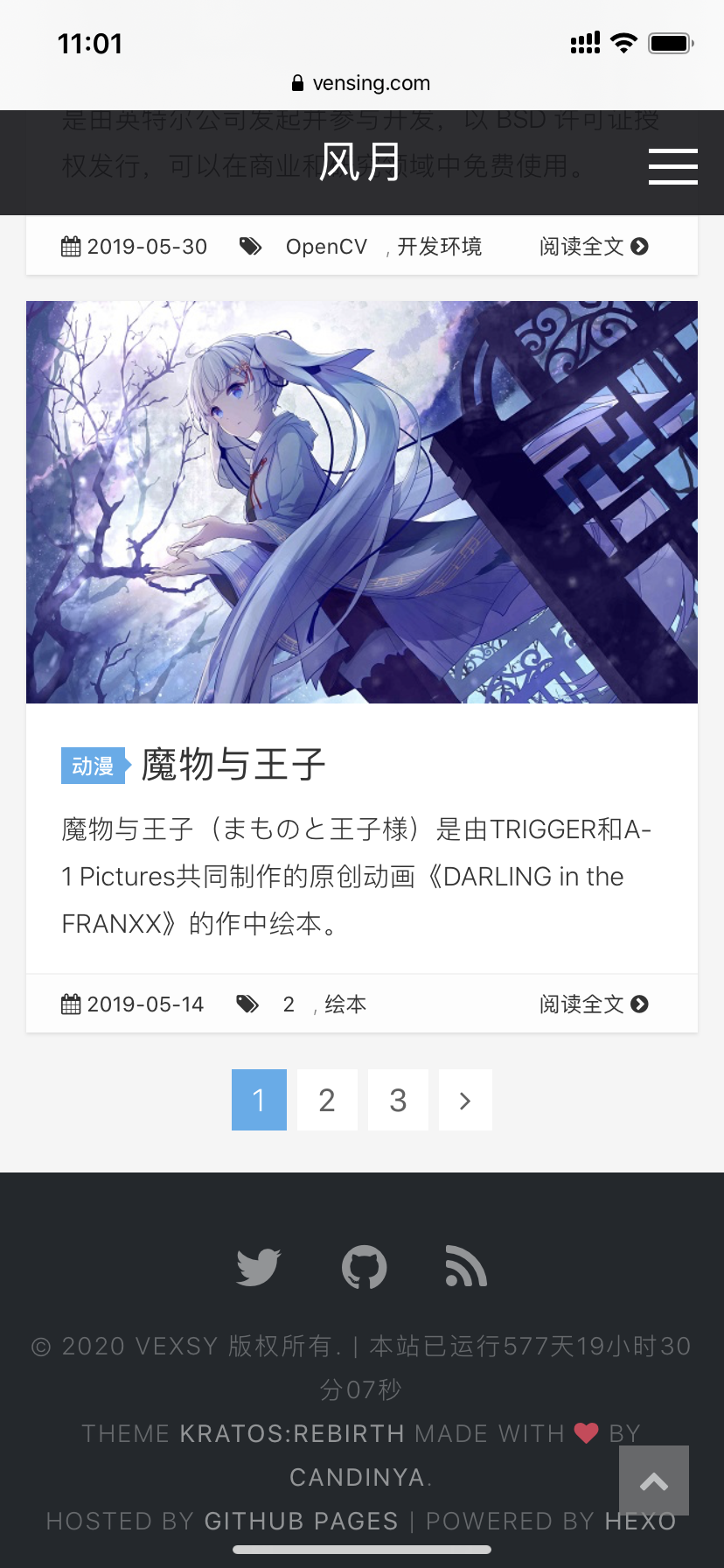Read full article dated 2019-05-30
The image size is (724, 1568).
[x=593, y=247]
